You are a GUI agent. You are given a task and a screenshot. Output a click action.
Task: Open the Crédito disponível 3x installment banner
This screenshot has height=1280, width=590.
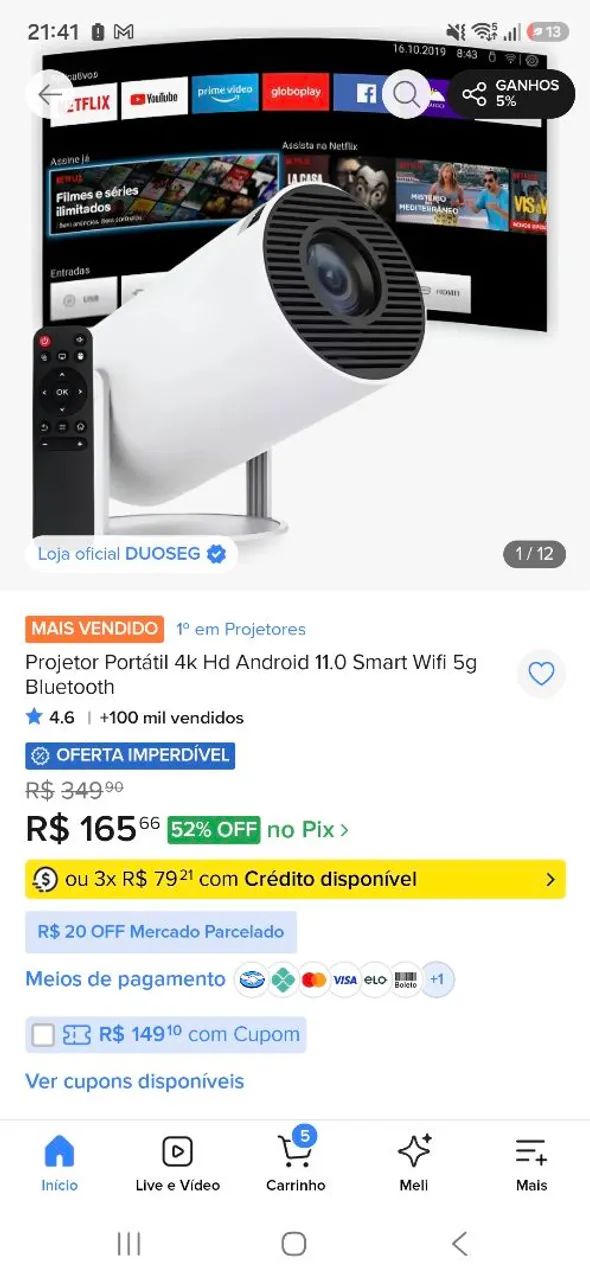(295, 879)
